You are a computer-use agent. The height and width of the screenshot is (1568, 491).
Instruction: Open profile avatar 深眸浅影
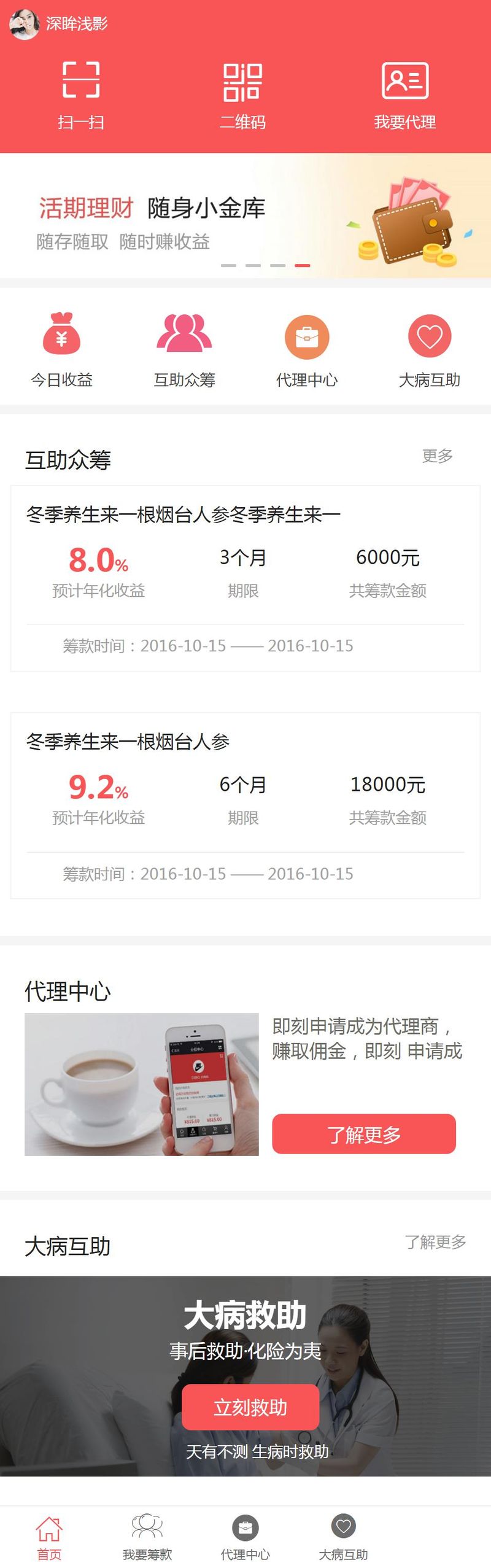[25, 24]
